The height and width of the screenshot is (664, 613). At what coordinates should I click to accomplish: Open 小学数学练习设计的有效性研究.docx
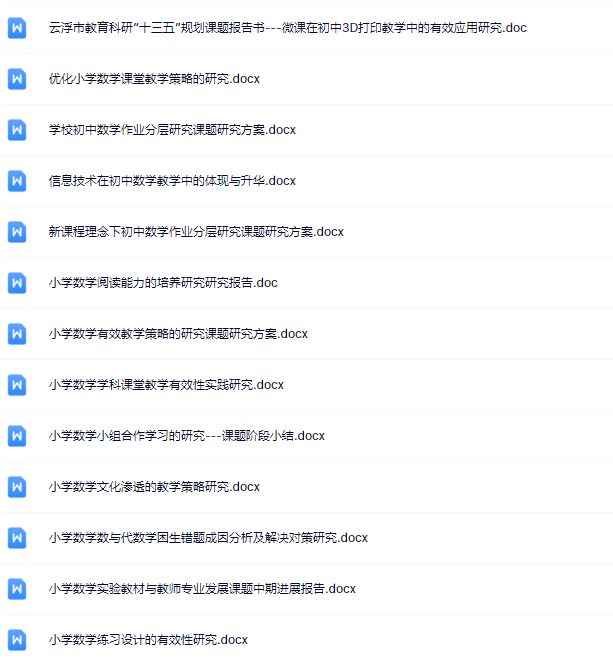[148, 640]
